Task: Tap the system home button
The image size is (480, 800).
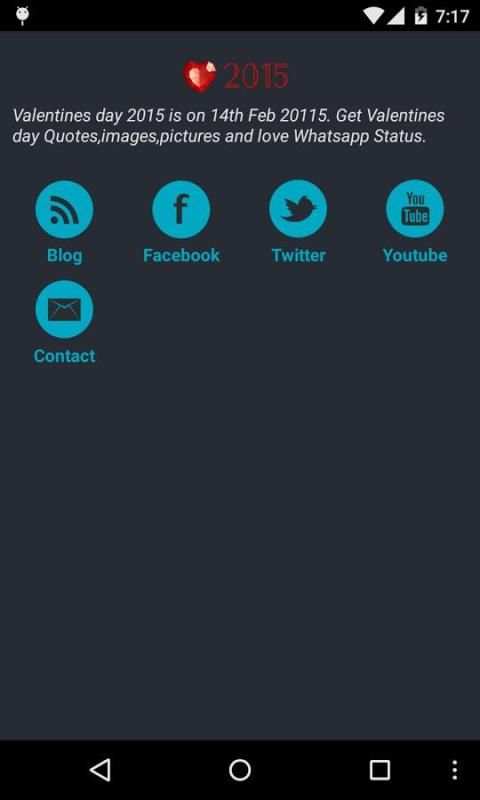Action: (x=240, y=770)
